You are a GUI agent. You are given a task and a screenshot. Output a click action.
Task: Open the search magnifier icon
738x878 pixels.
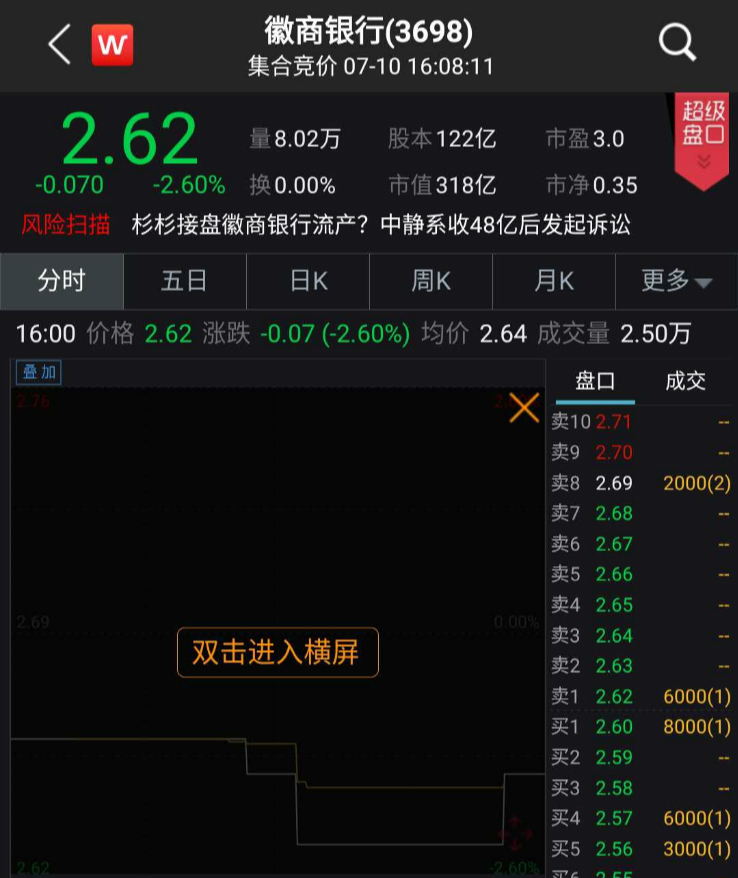[676, 41]
